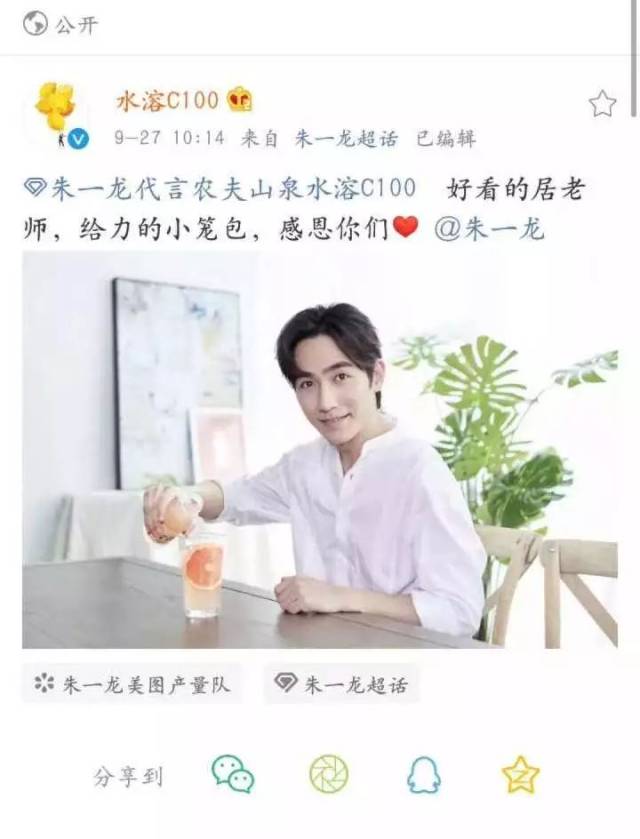640x839 pixels.
Task: Share the post to WeChat
Action: (x=232, y=774)
